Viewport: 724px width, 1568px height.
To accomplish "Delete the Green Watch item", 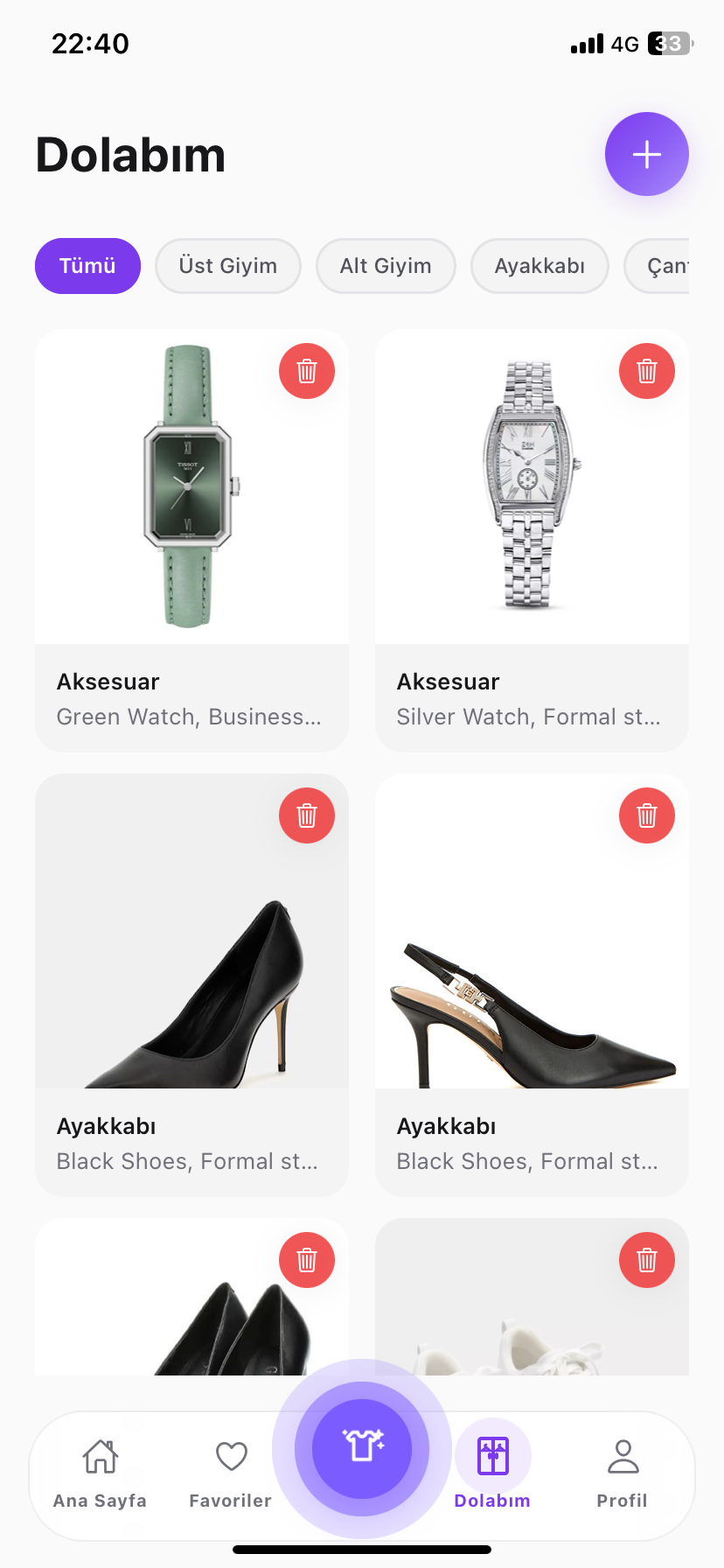I will (x=307, y=371).
